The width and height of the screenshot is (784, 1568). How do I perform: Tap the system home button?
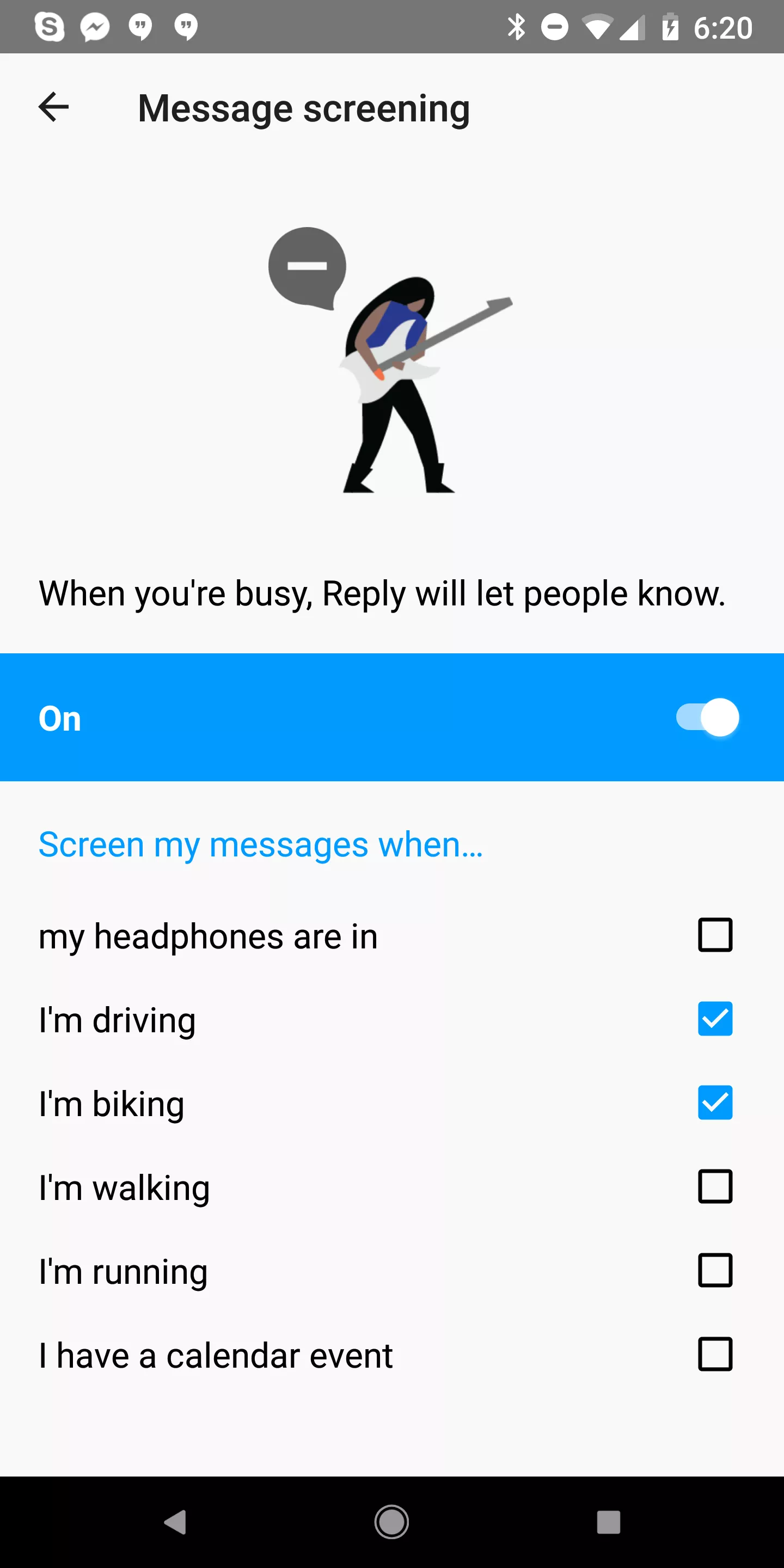point(391,1522)
